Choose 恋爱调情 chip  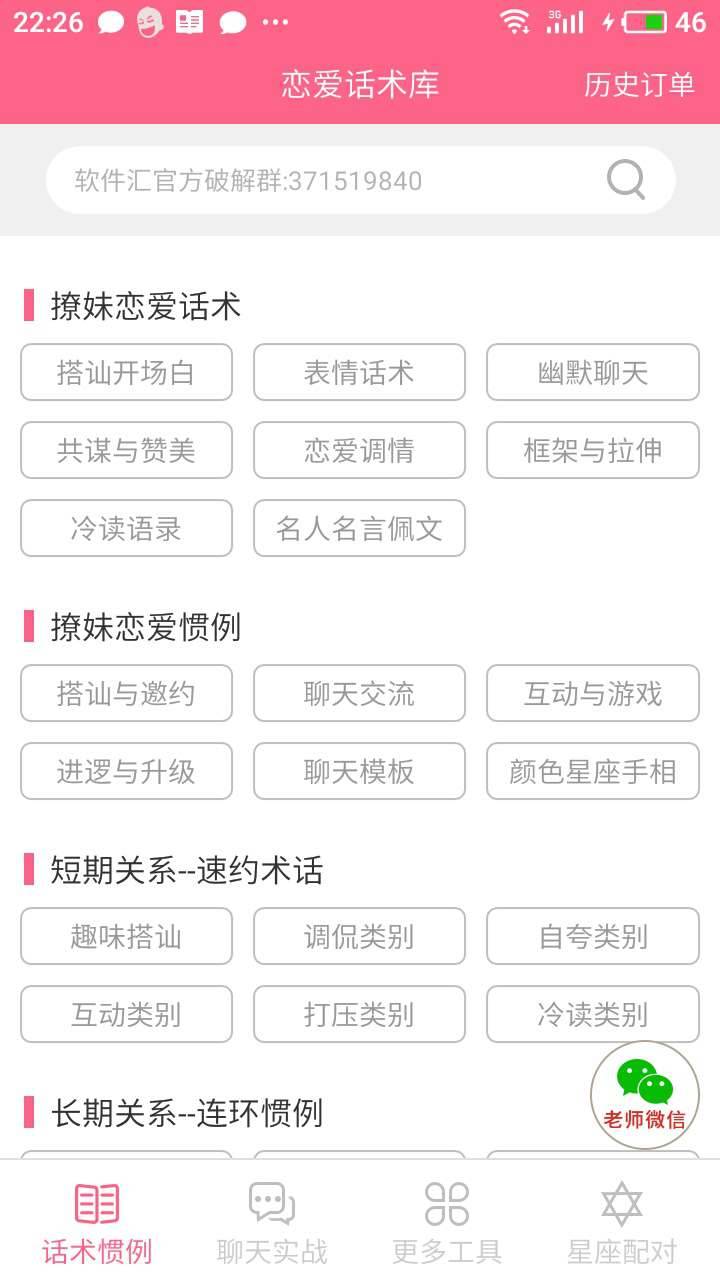(359, 451)
